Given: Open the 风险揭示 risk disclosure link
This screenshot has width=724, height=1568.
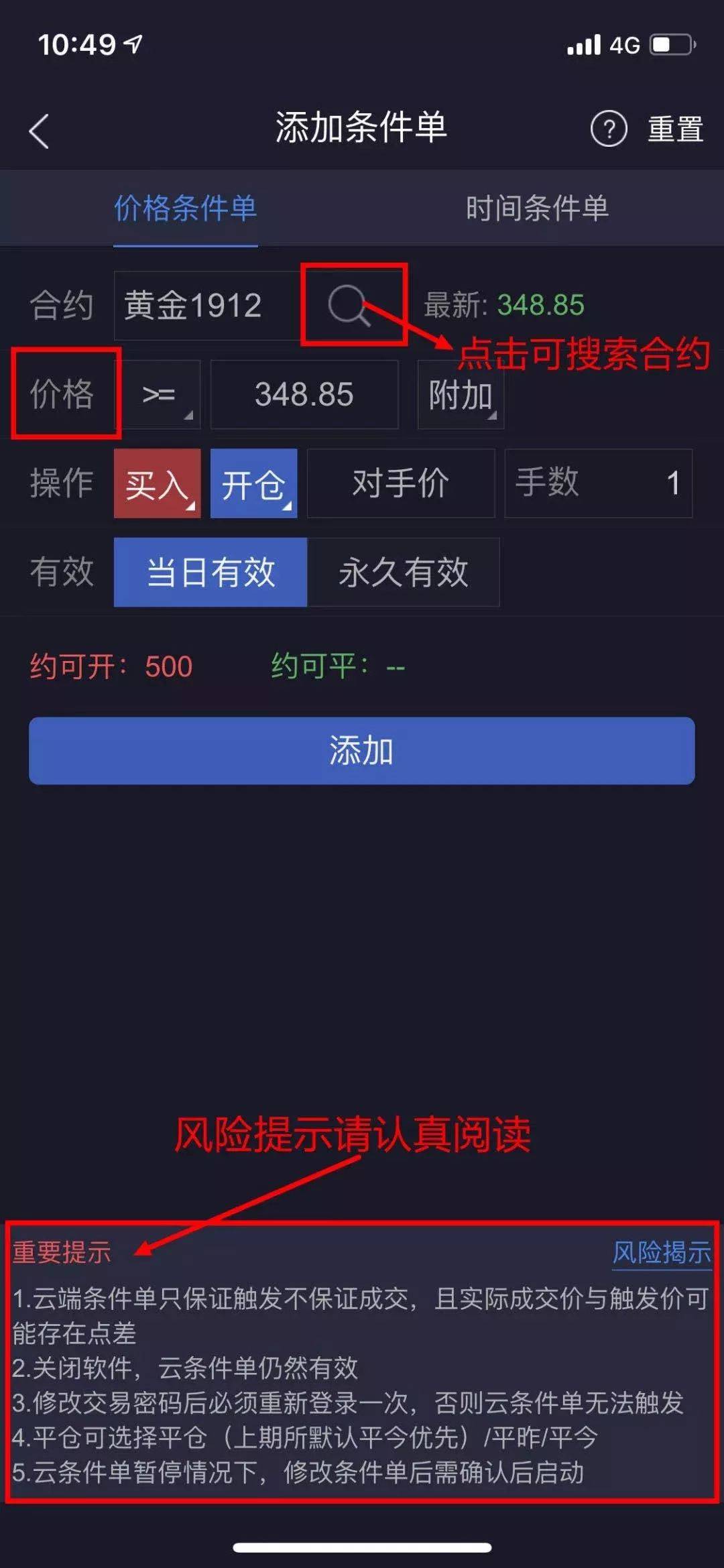Looking at the screenshot, I should pos(661,1252).
